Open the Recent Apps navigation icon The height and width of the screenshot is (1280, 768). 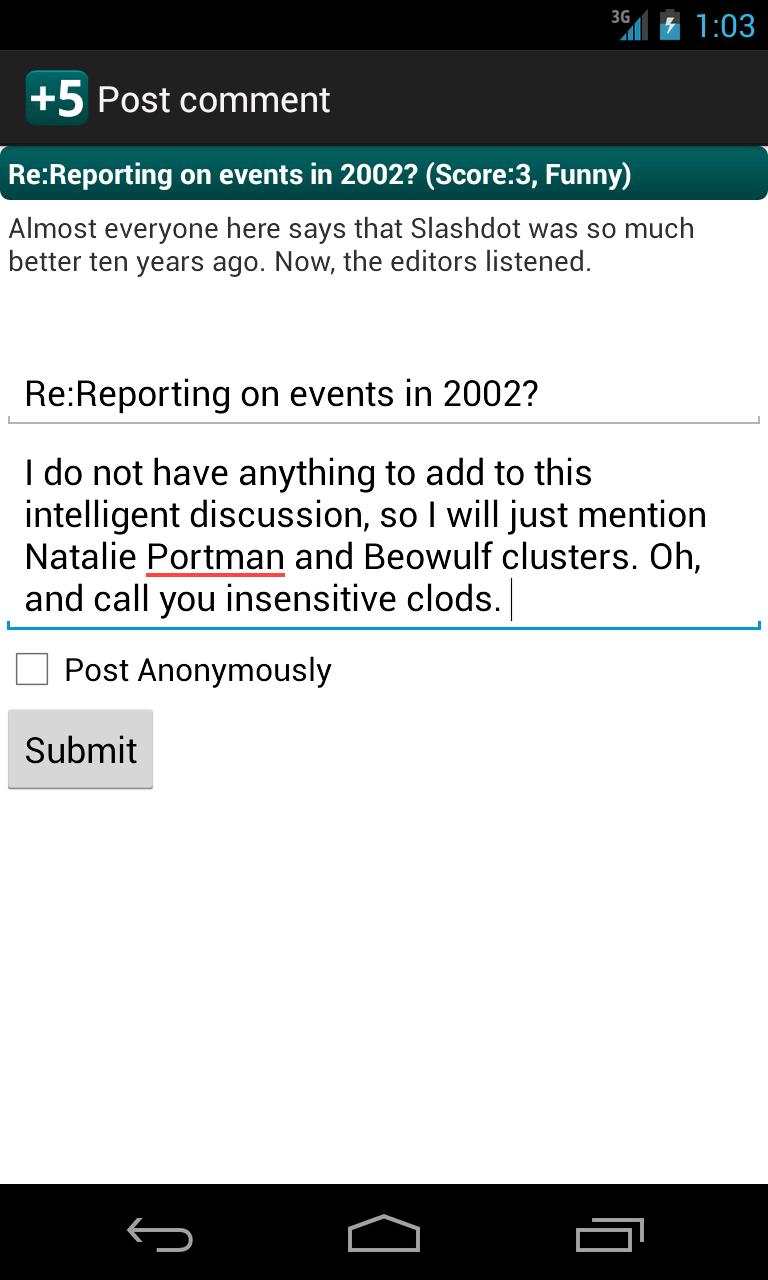[610, 1235]
